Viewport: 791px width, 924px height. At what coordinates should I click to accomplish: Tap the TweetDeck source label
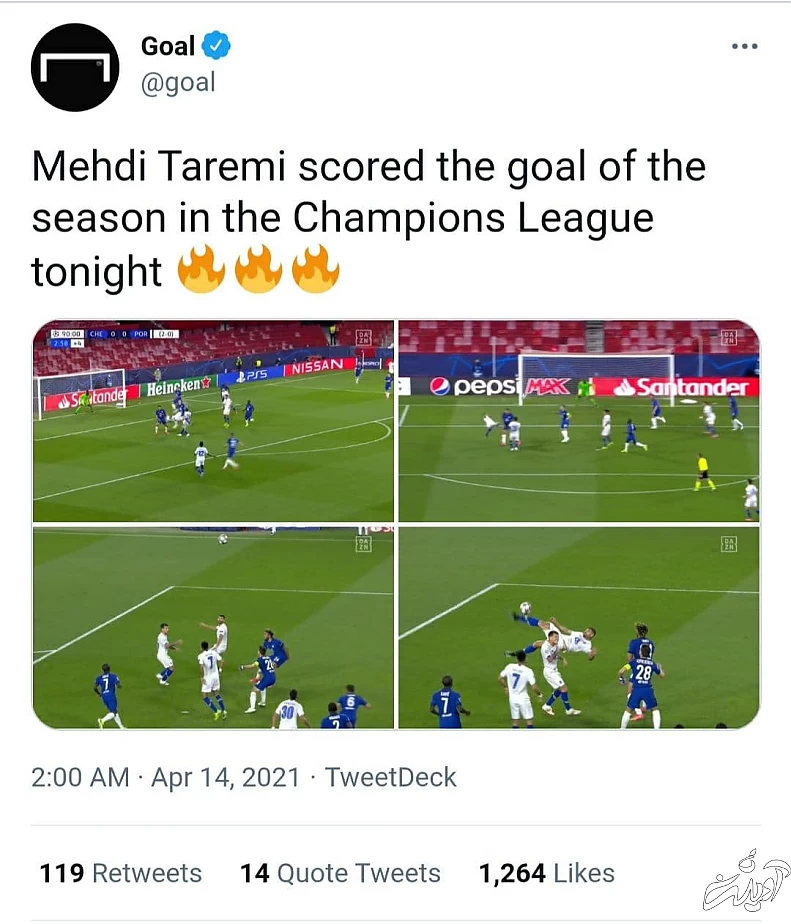point(391,777)
